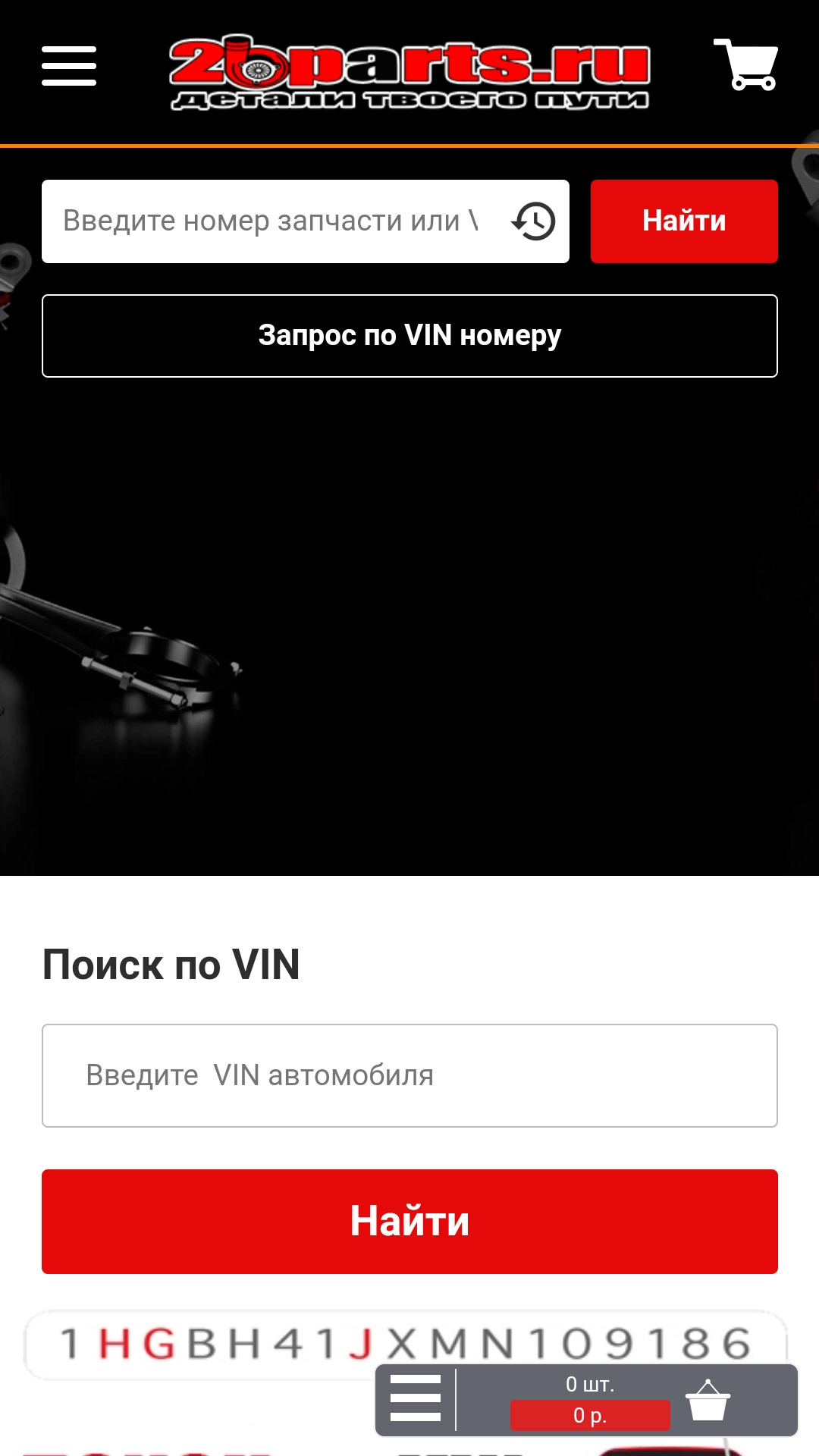Open the hamburger menu in header
The height and width of the screenshot is (1456, 819).
(69, 66)
